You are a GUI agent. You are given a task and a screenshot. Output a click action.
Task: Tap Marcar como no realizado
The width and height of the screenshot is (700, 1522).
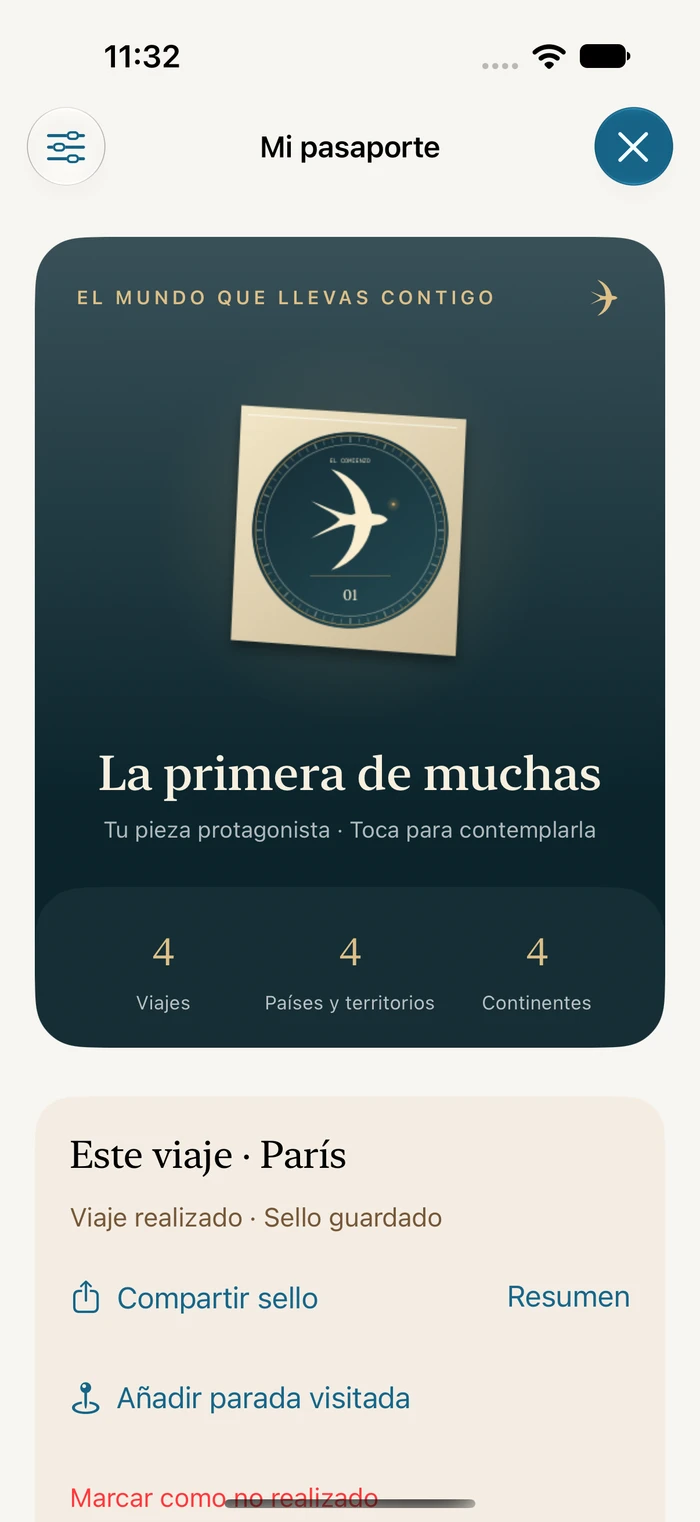pos(224,1498)
